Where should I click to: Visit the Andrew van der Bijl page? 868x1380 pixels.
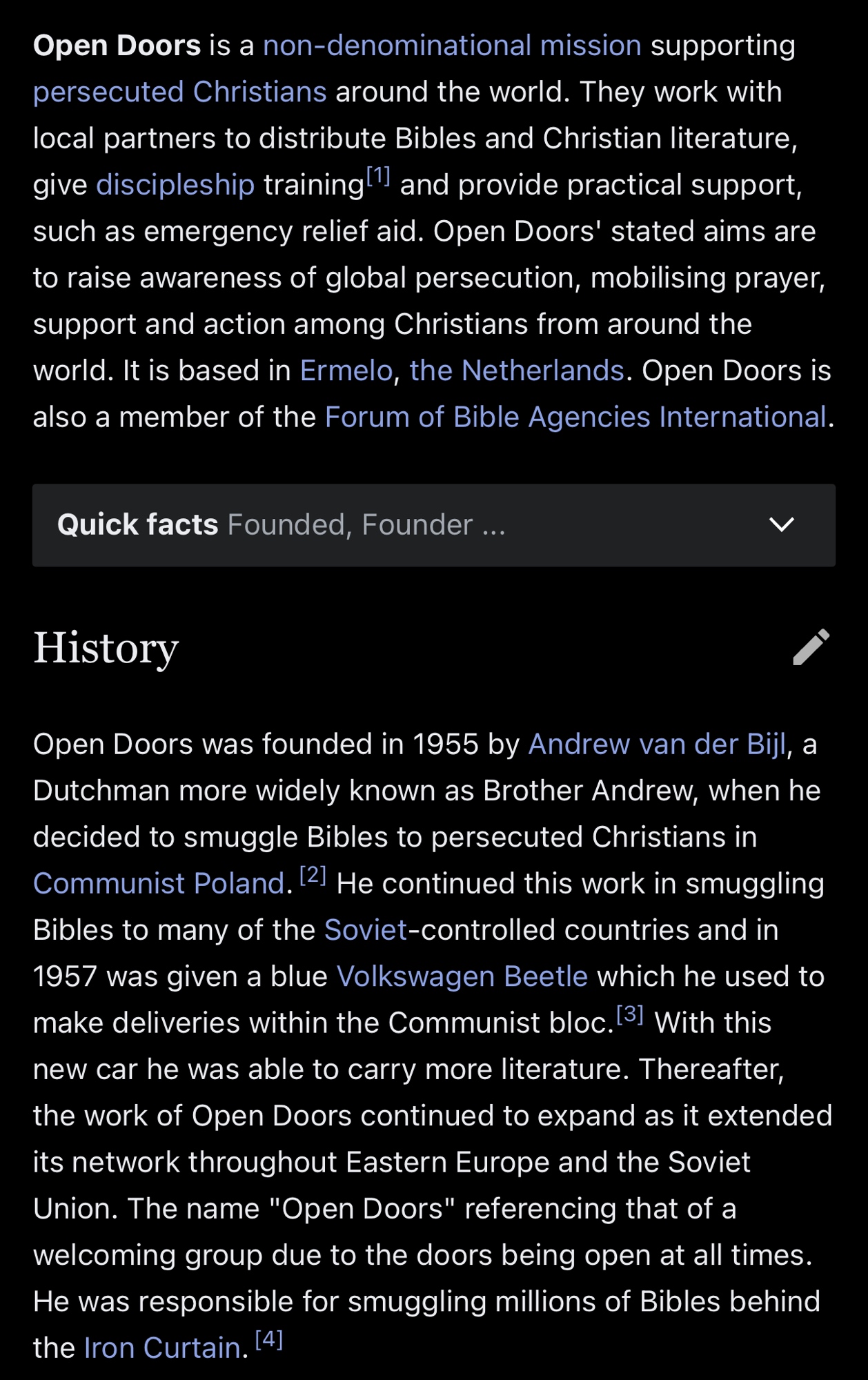click(656, 745)
